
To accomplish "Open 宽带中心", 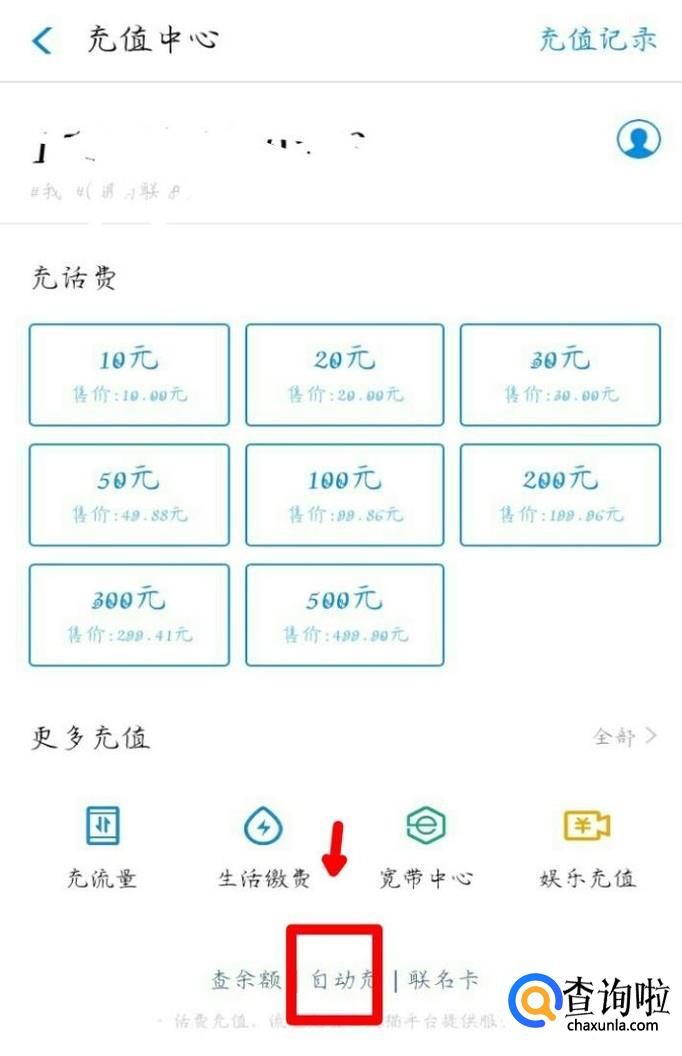I will point(426,848).
